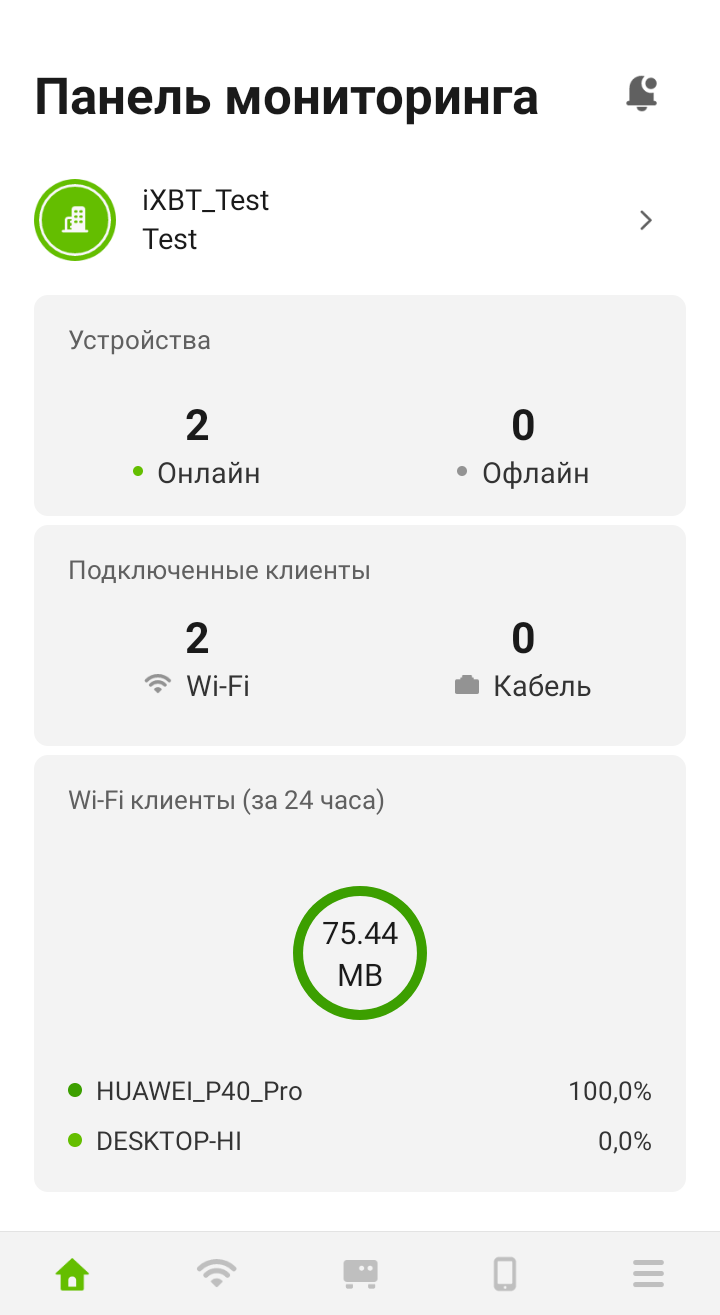720x1315 pixels.
Task: Switch to the network devices tab
Action: pos(360,1273)
